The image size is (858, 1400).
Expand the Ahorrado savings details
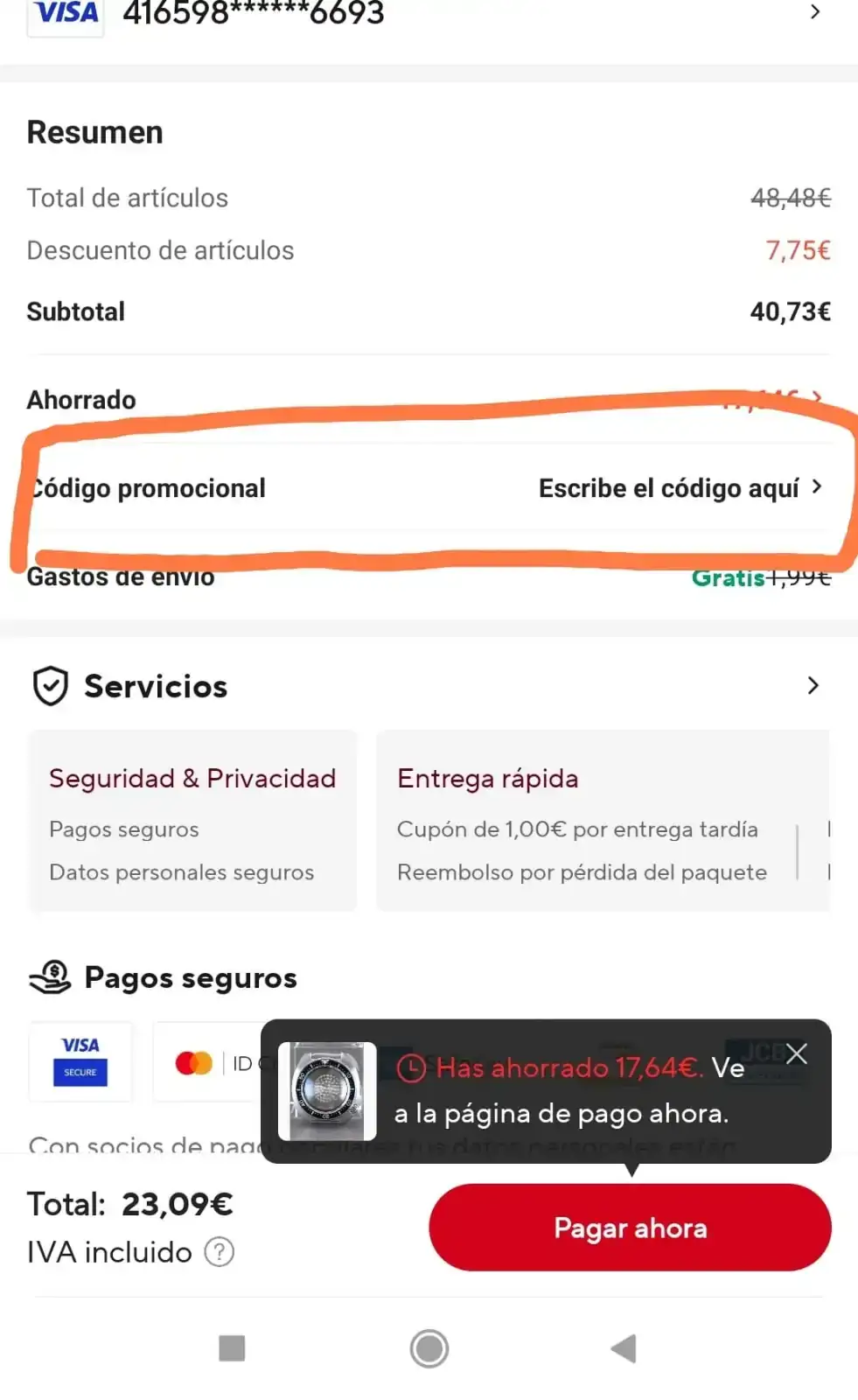coord(814,398)
